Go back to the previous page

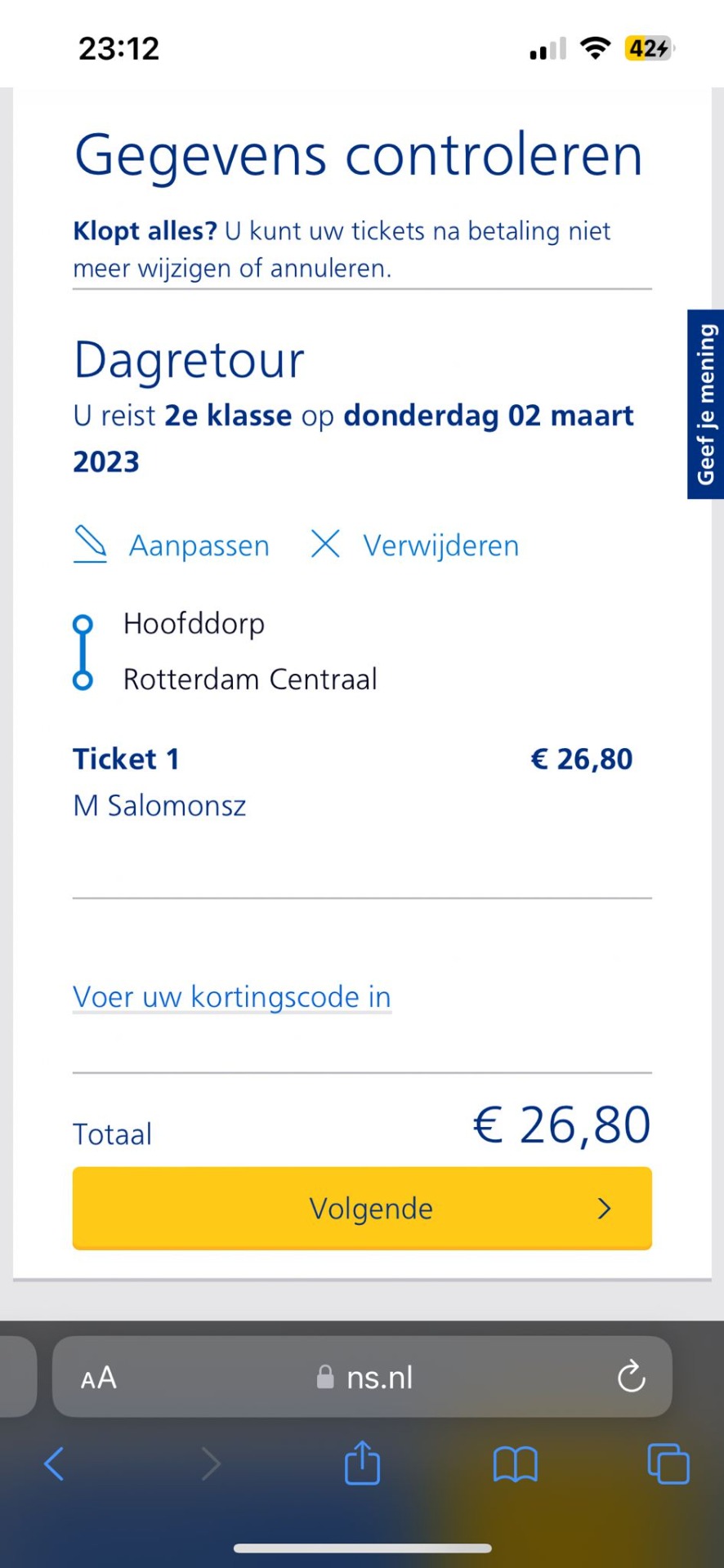pos(54,1463)
